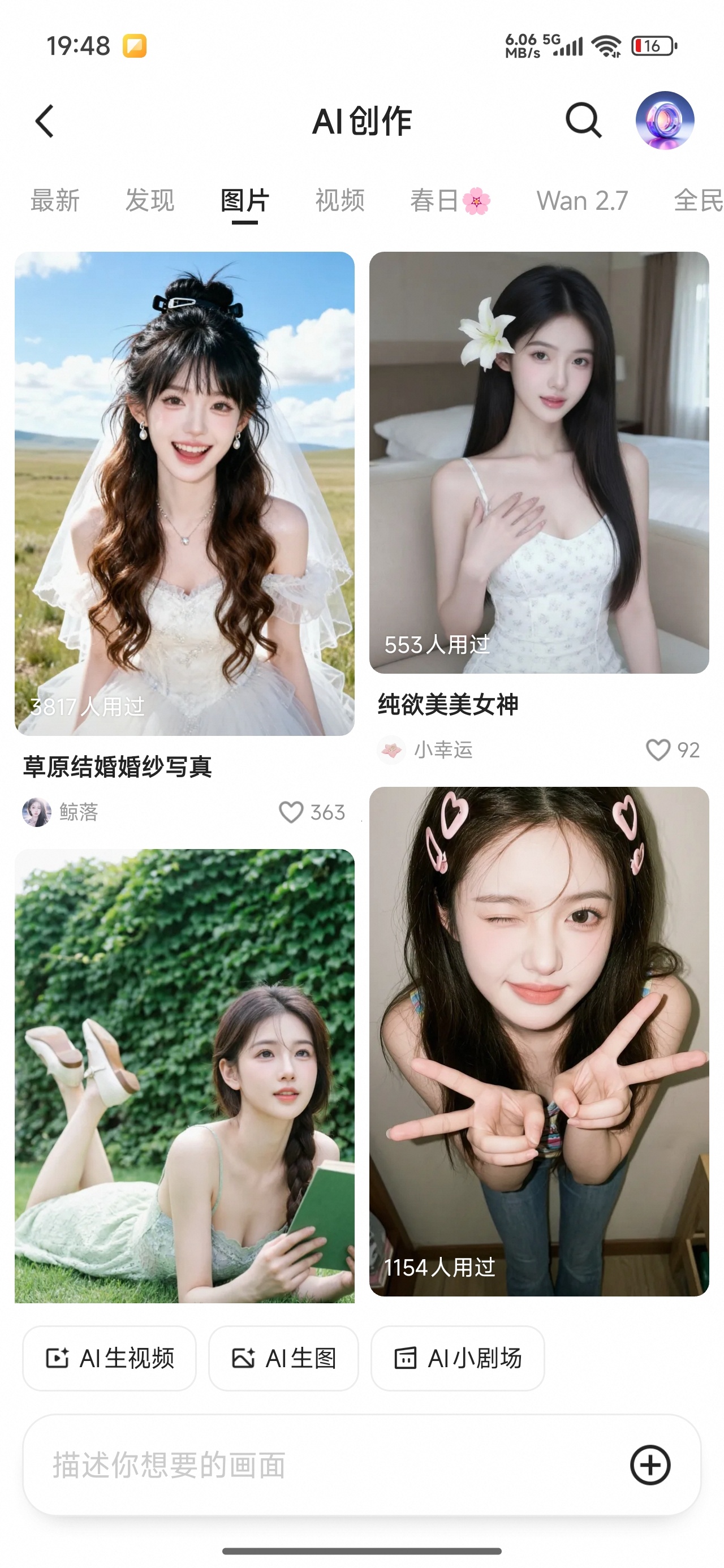724x1568 pixels.
Task: Open the purple avatar profile icon
Action: pos(664,120)
